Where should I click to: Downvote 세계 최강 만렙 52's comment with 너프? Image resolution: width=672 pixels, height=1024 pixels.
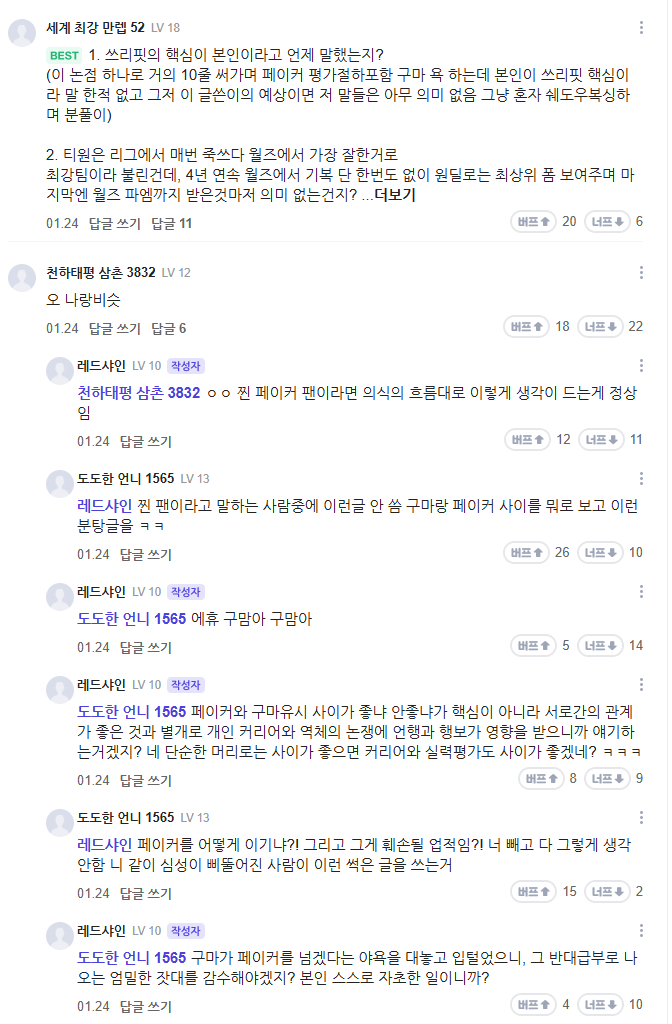pyautogui.click(x=607, y=221)
